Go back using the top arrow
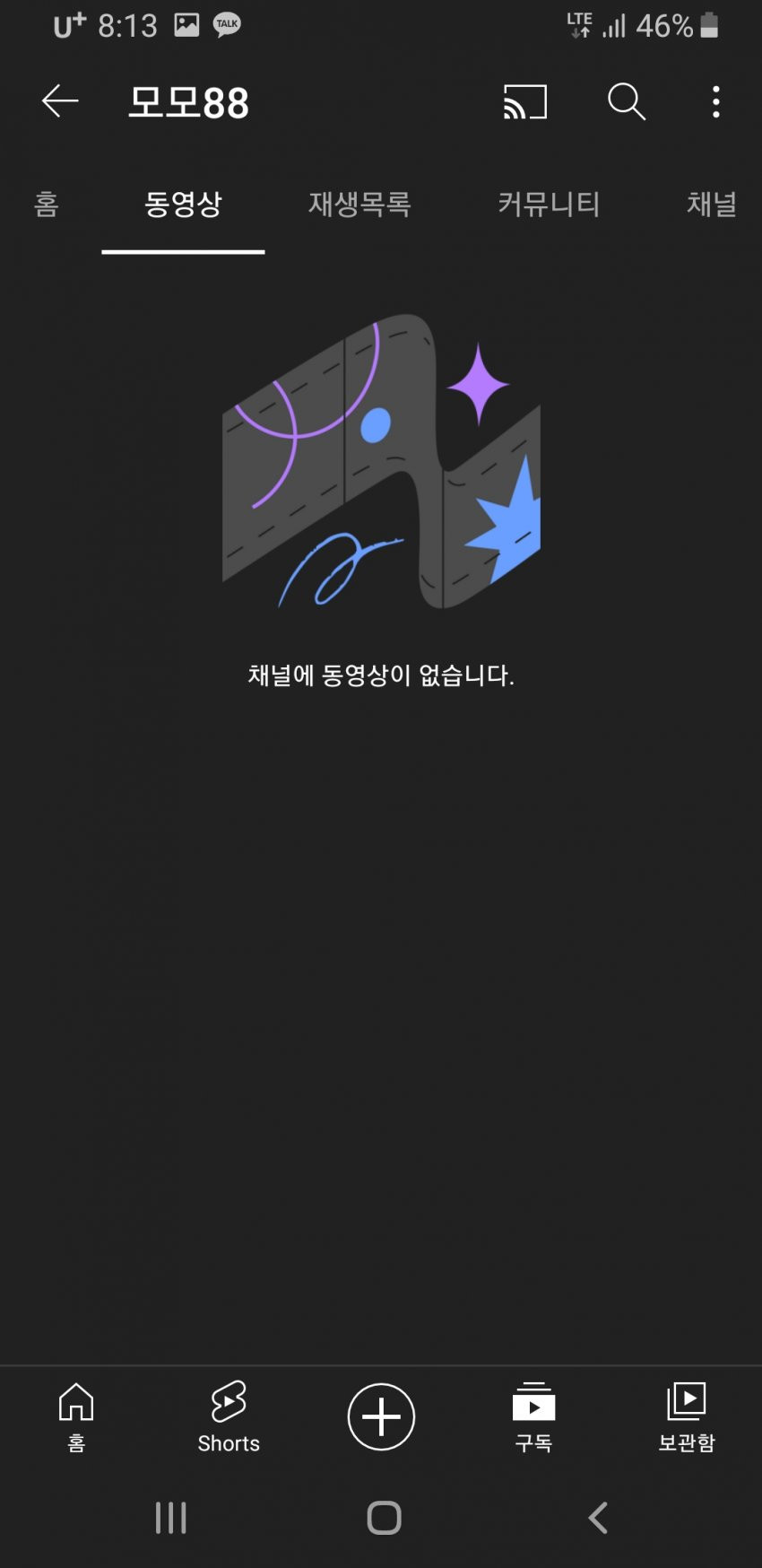 [60, 101]
